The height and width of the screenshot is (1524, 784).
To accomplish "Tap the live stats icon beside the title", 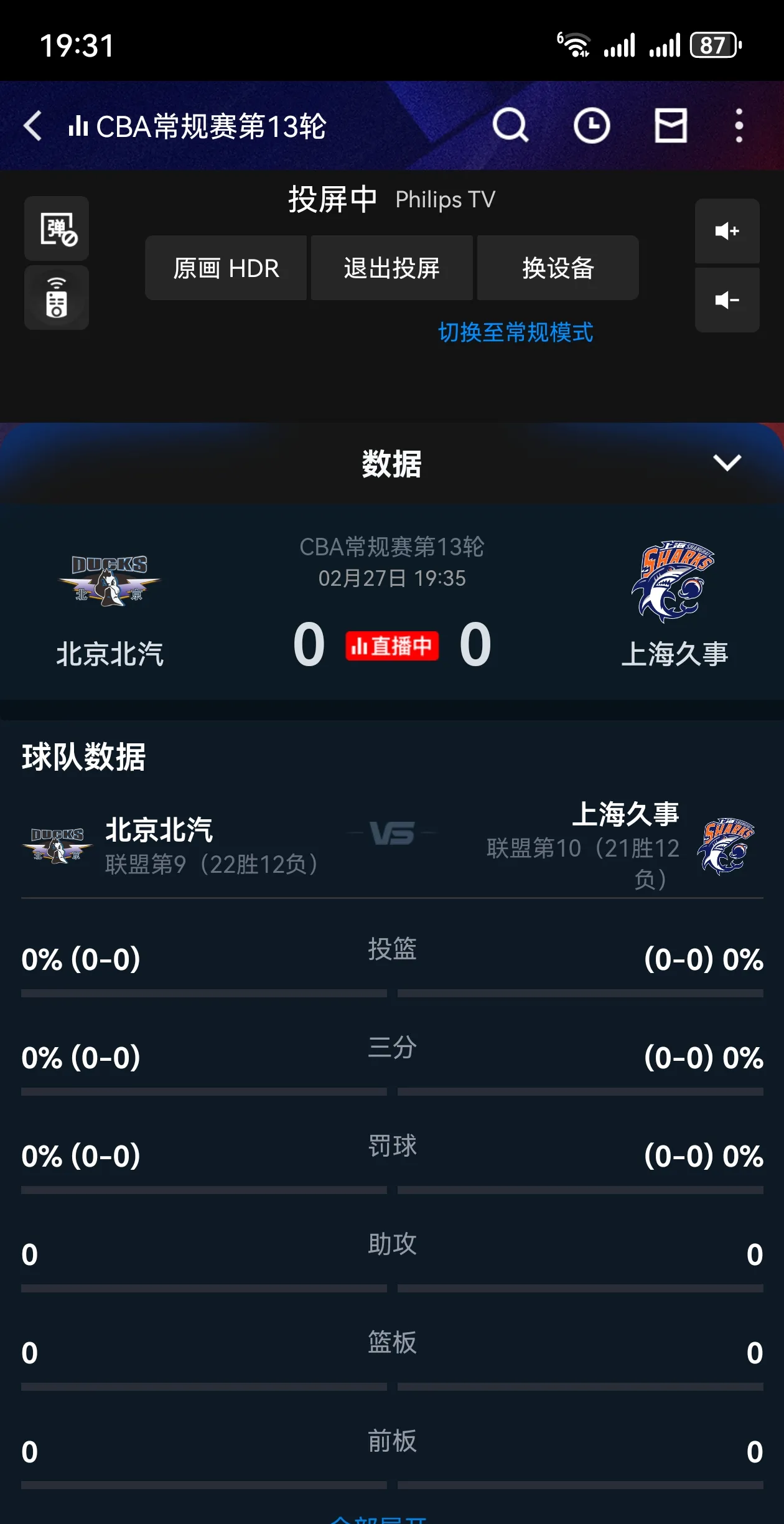I will [79, 125].
